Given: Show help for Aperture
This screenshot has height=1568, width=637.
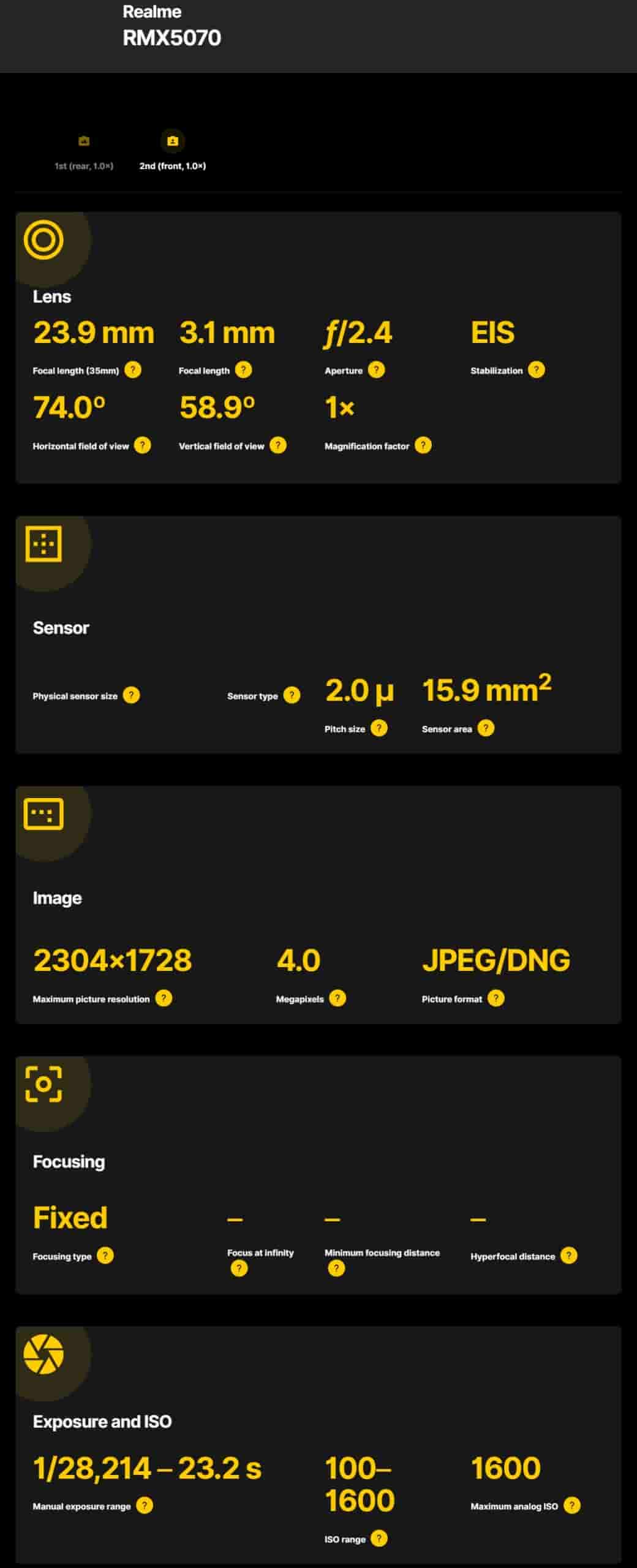Looking at the screenshot, I should (x=376, y=370).
